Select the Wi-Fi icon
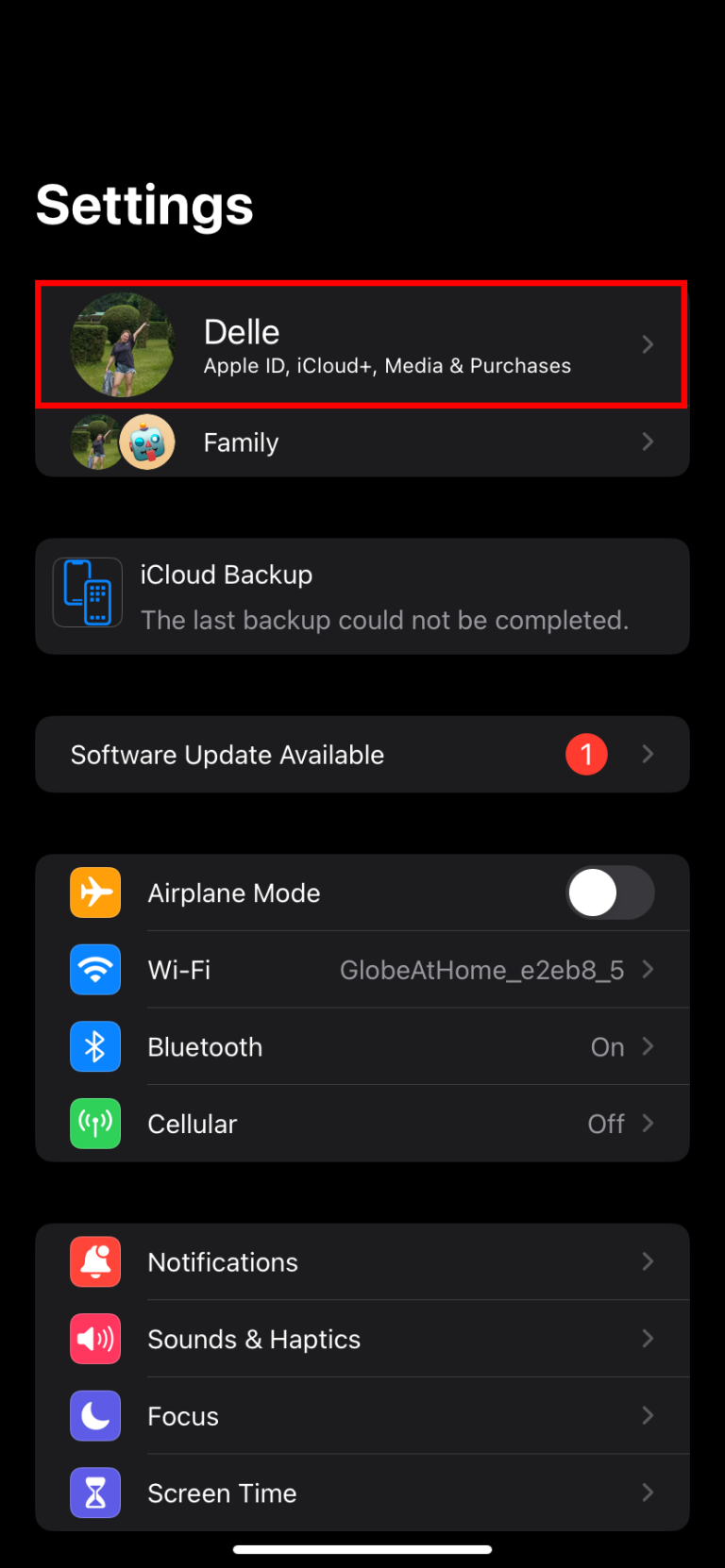 [94, 970]
